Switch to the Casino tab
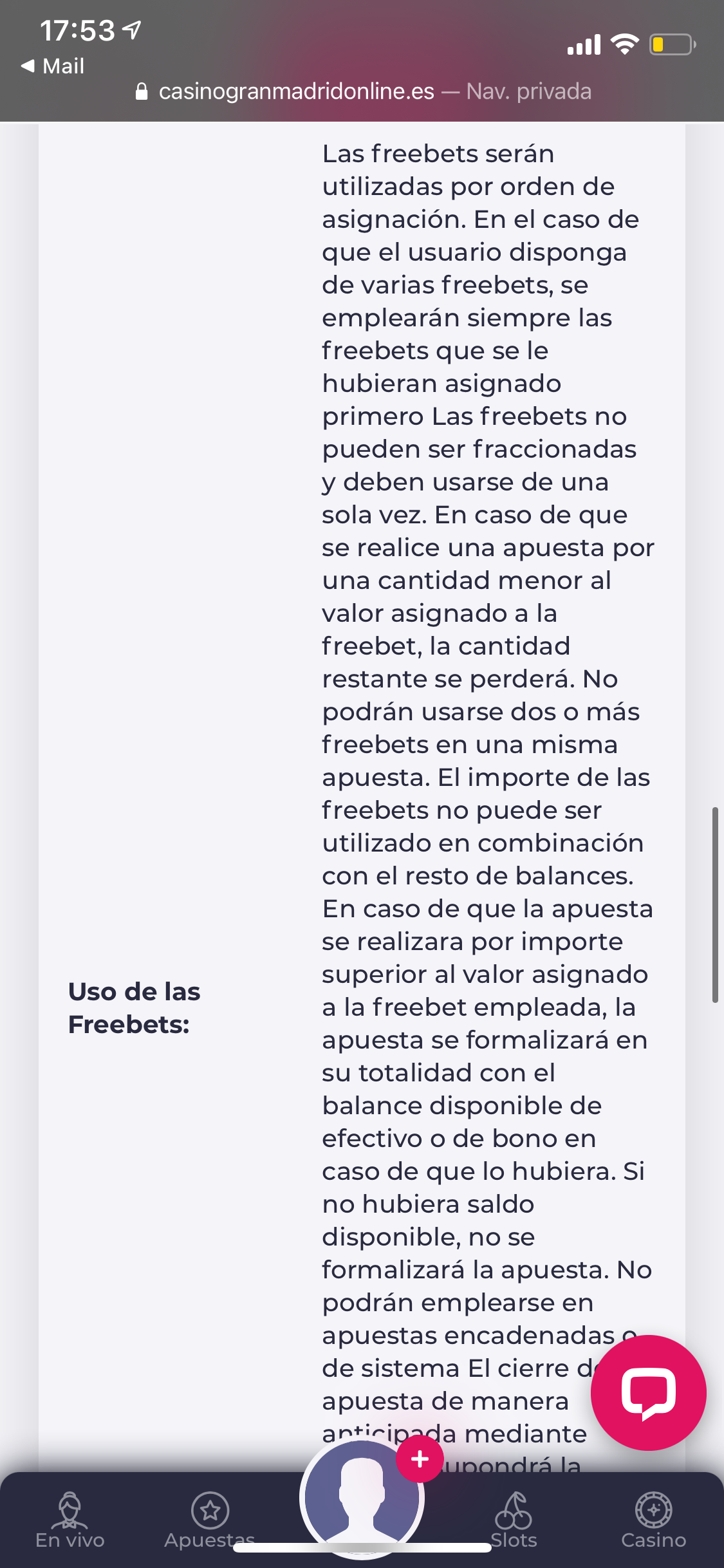The height and width of the screenshot is (1568, 724). coord(653,1520)
